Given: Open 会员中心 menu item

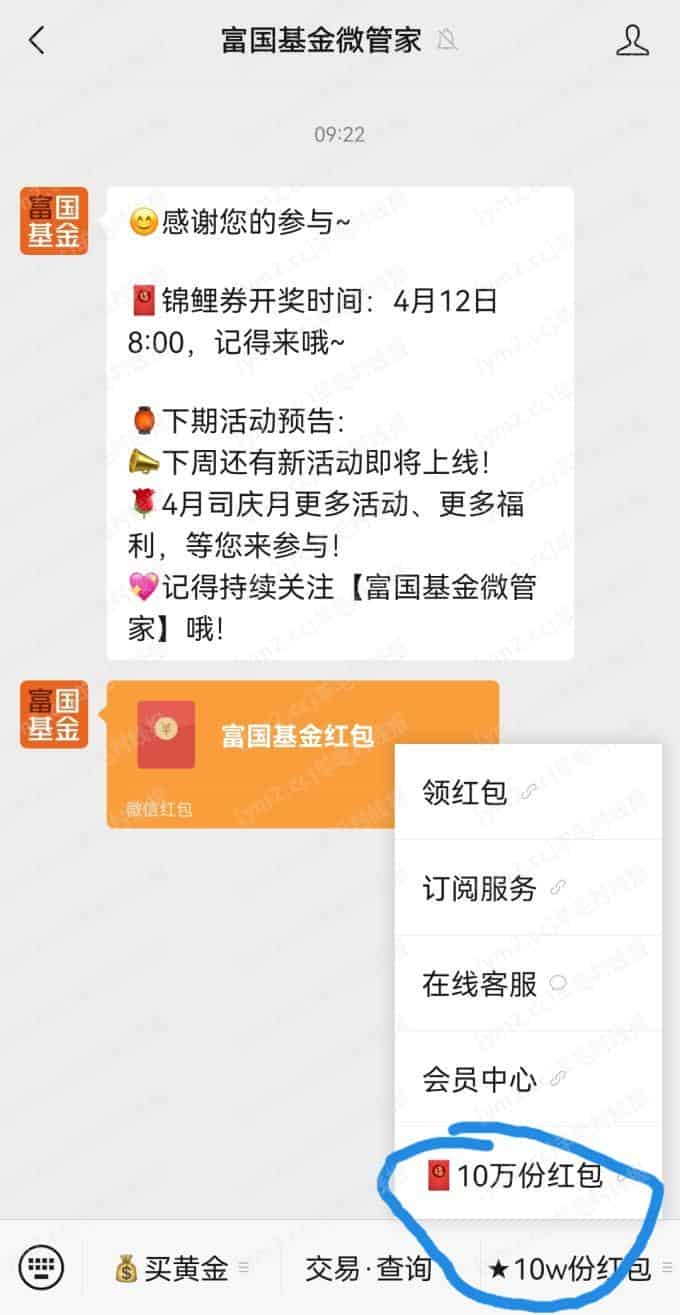Looking at the screenshot, I should tap(528, 1079).
